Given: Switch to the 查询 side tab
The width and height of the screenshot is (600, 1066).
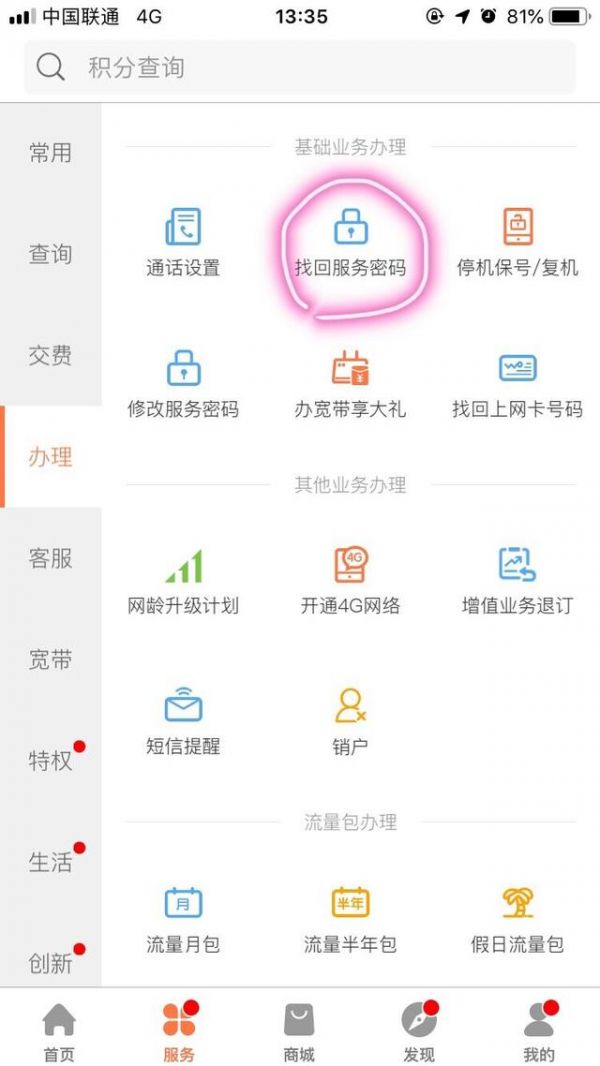Looking at the screenshot, I should pos(50,254).
